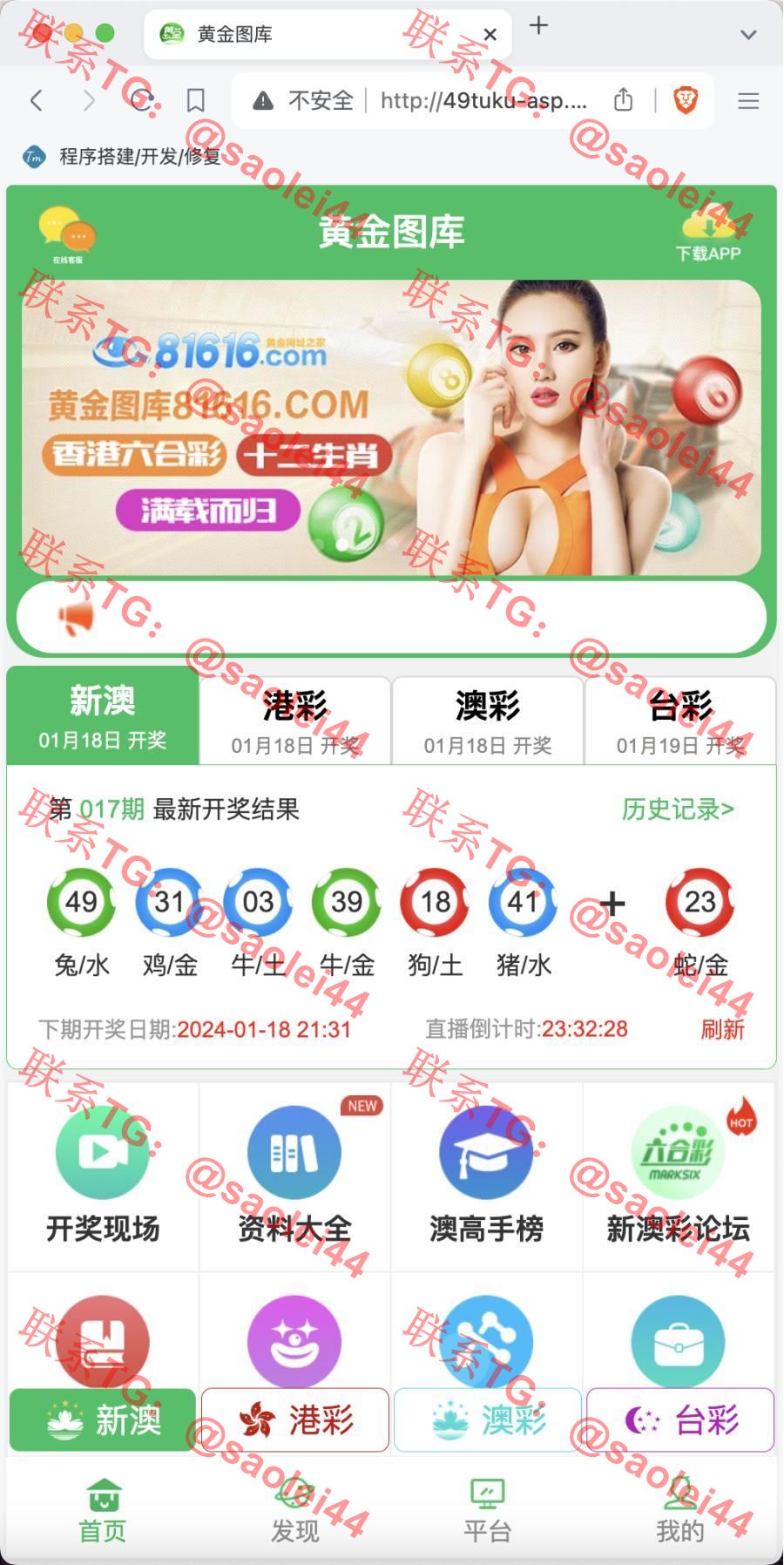Open the 81616.com promotional banner
784x1565 pixels.
click(x=391, y=427)
